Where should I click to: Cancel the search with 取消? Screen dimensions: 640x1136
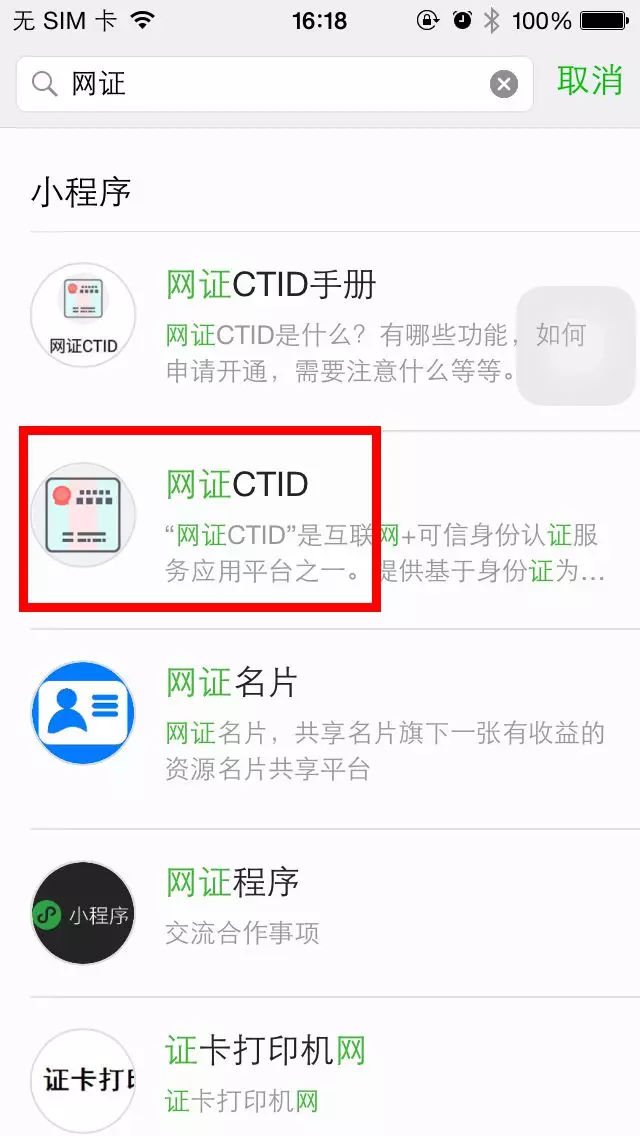tap(590, 81)
